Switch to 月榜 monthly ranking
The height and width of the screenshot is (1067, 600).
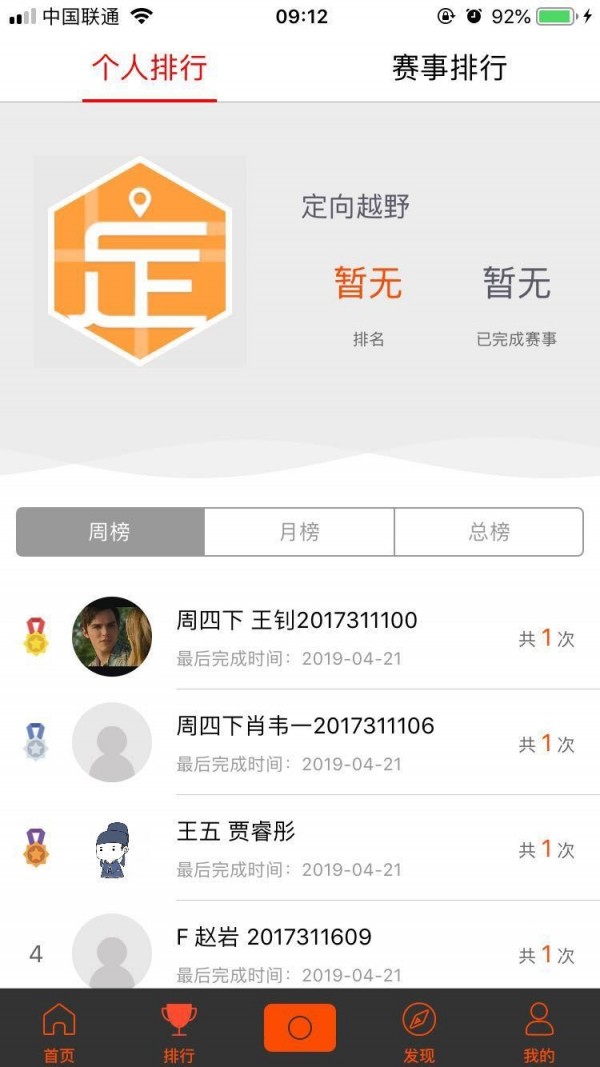coord(299,532)
